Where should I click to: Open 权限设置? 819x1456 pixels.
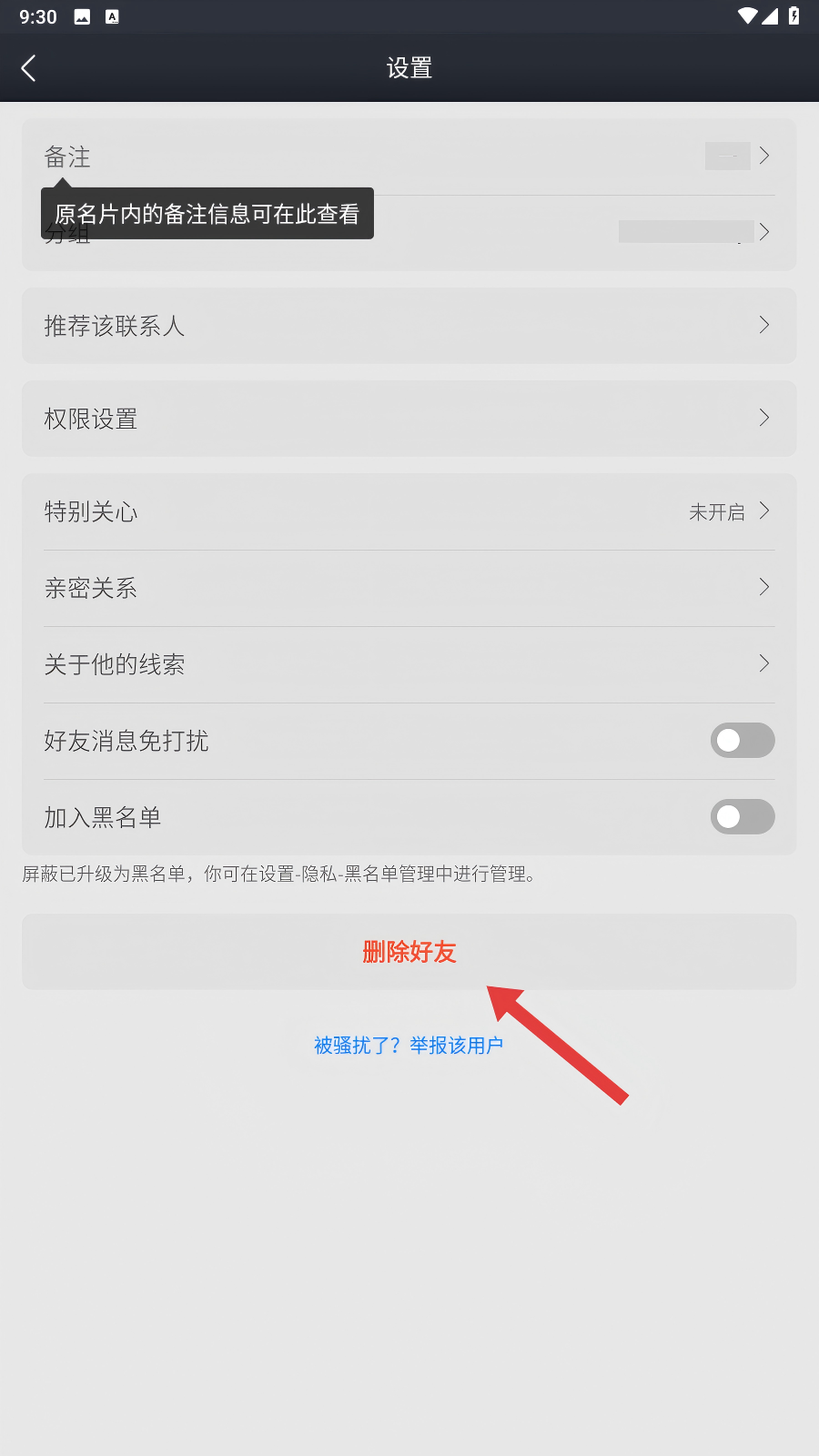pos(409,419)
